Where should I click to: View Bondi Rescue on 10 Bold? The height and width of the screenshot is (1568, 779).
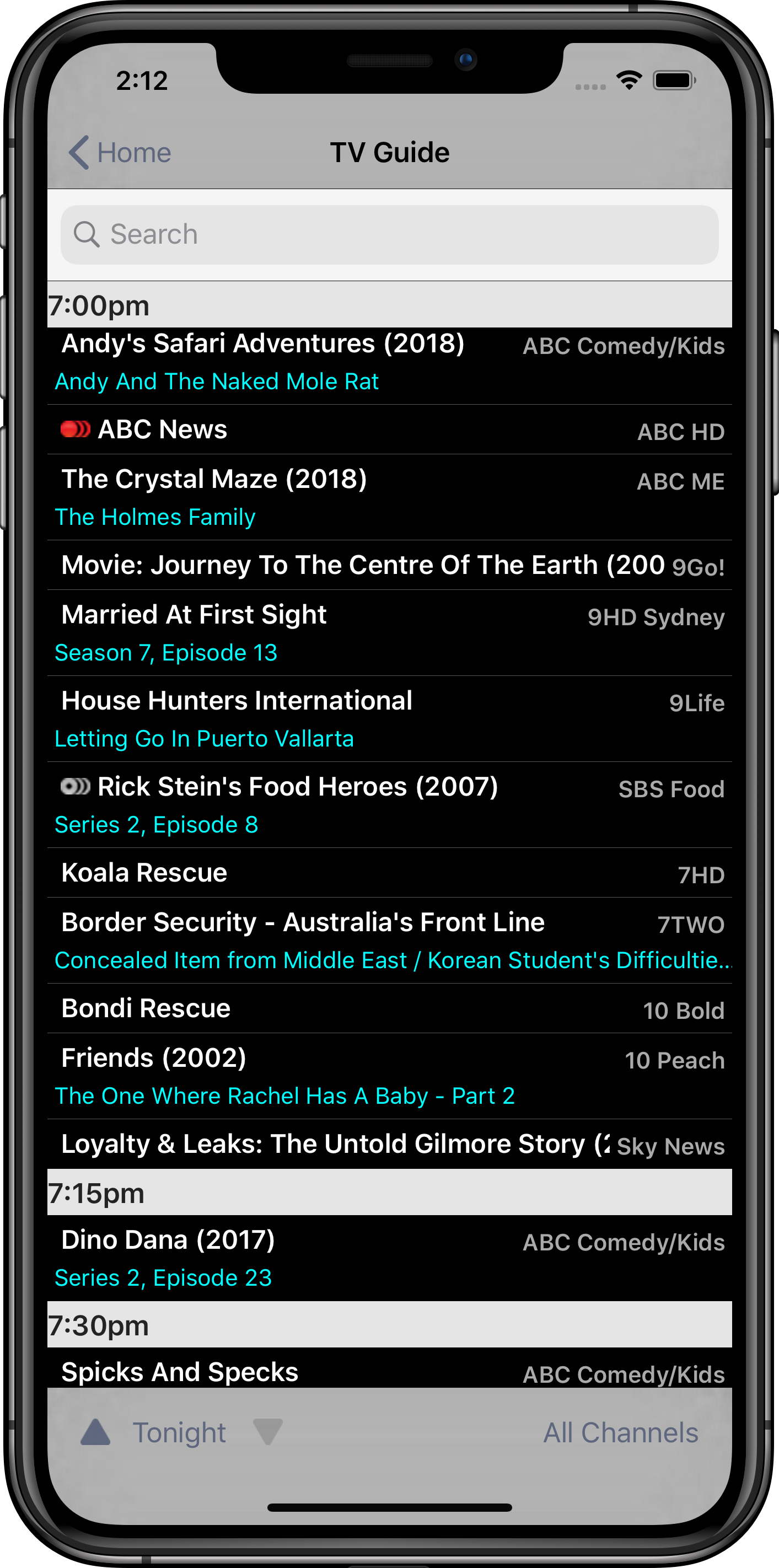coord(389,1008)
